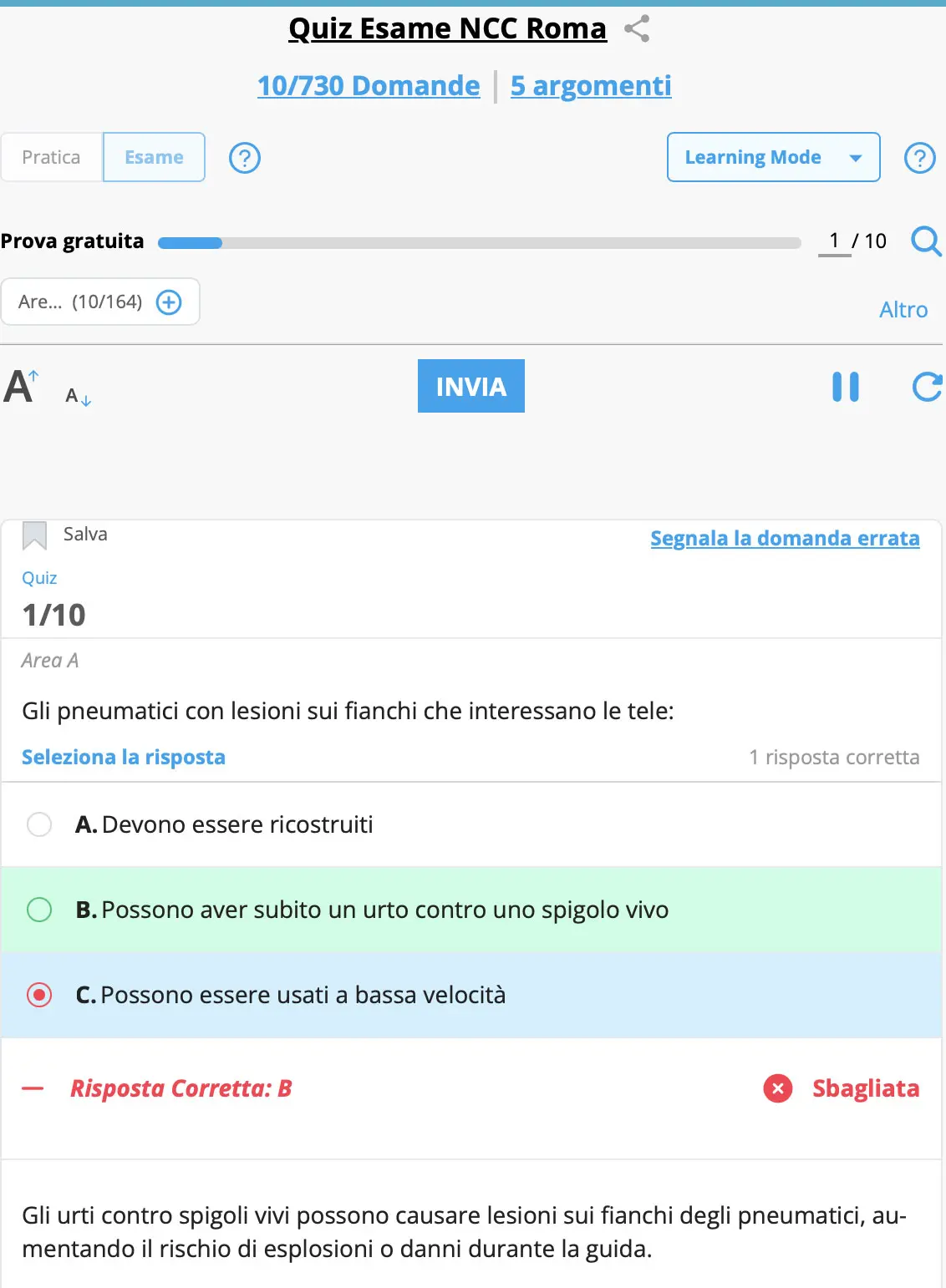Expand the Learning Mode dropdown
Viewport: 946px width, 1288px height.
click(x=773, y=157)
